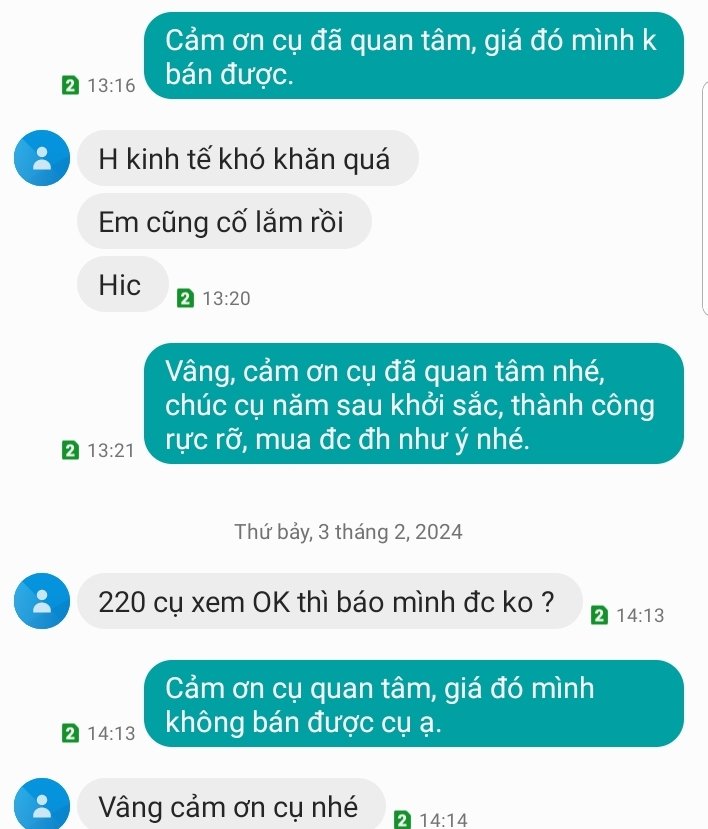Tap sender avatar next to the "220 cụ xem OK" message
The image size is (708, 829).
(43, 602)
